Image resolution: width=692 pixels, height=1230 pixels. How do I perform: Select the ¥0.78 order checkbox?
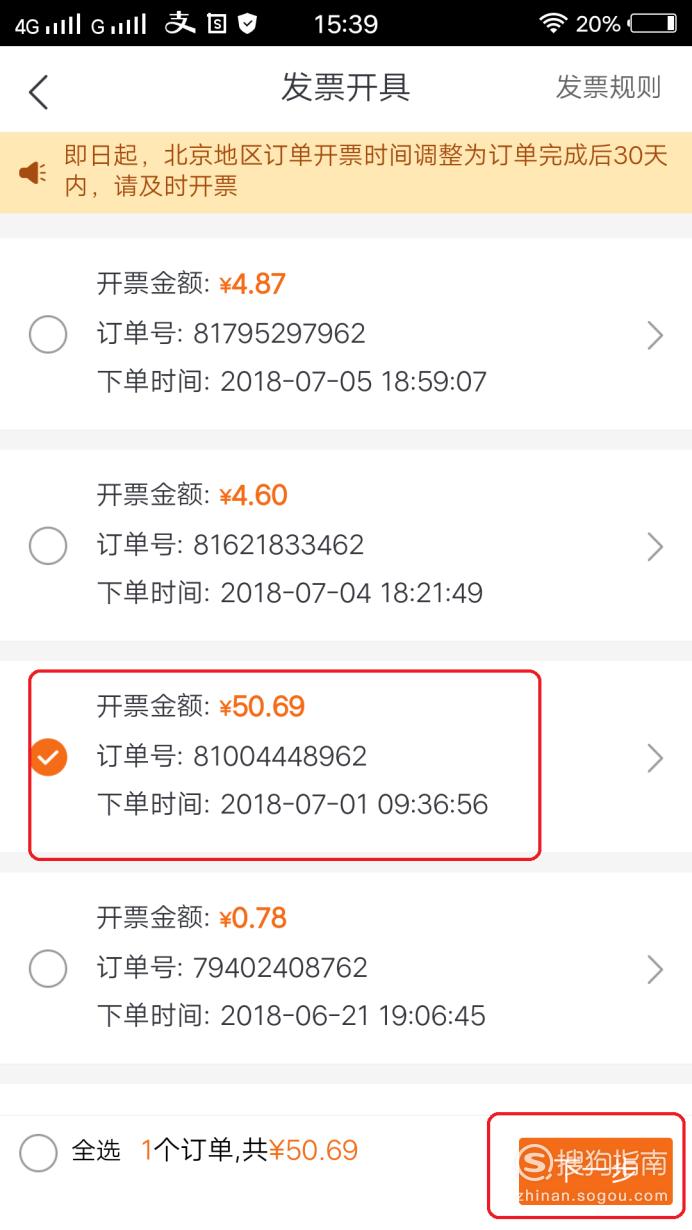click(x=48, y=968)
